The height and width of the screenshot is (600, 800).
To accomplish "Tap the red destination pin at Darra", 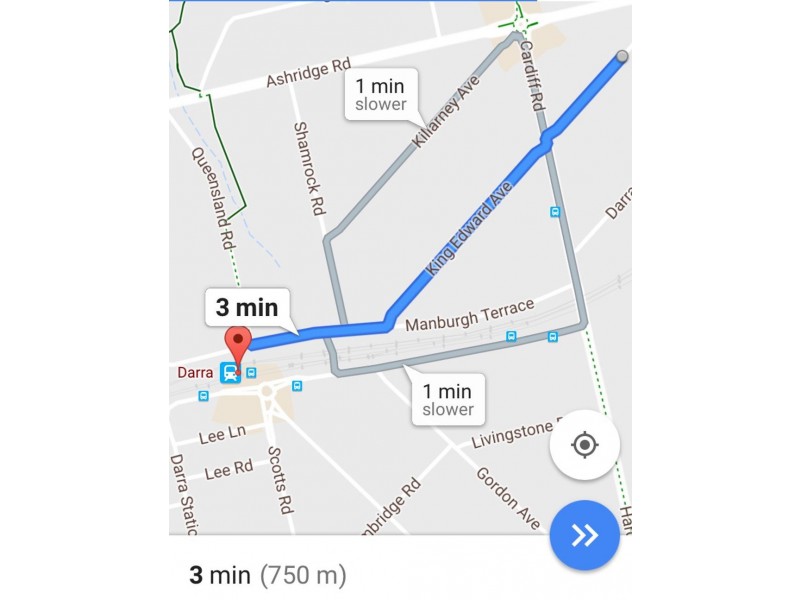I will coord(237,345).
